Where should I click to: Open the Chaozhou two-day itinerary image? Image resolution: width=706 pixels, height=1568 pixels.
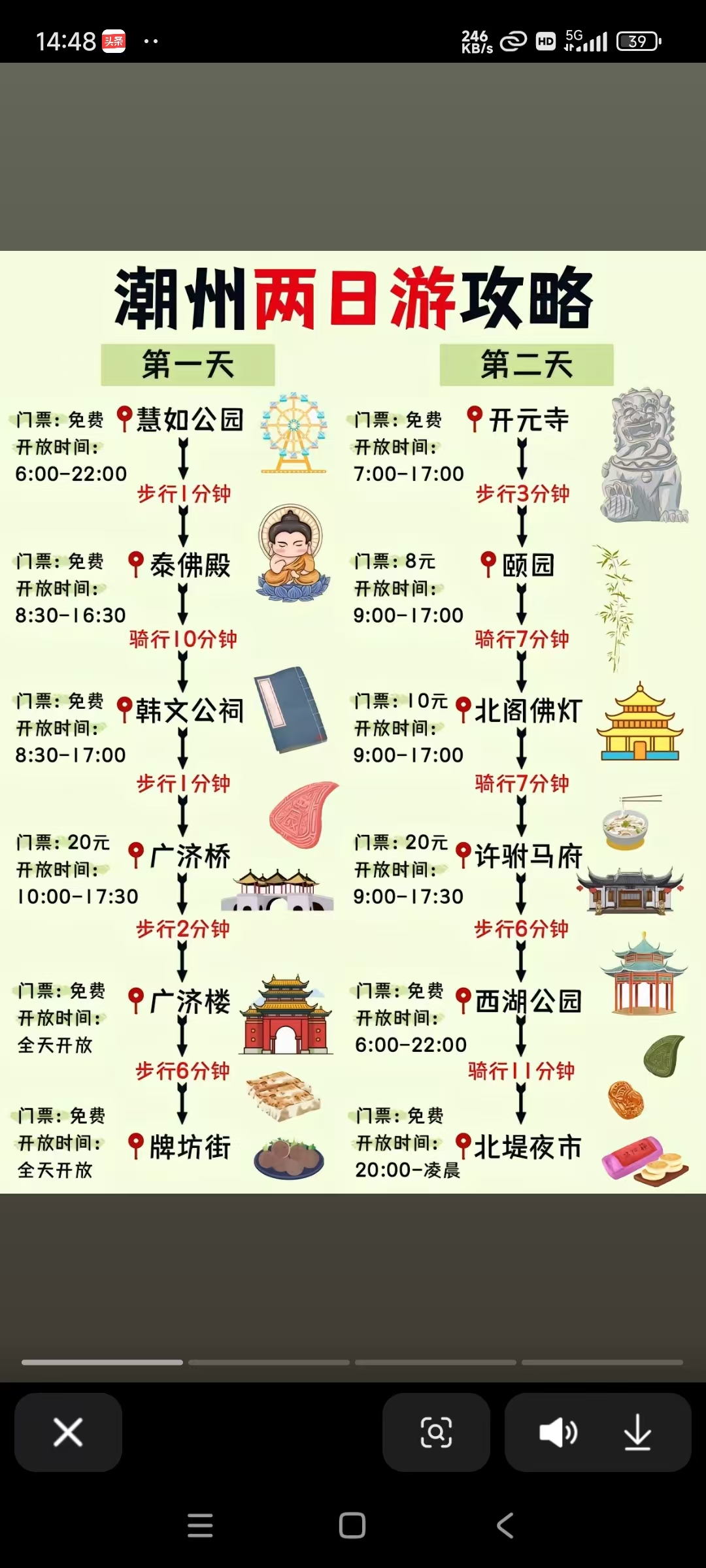[x=353, y=722]
